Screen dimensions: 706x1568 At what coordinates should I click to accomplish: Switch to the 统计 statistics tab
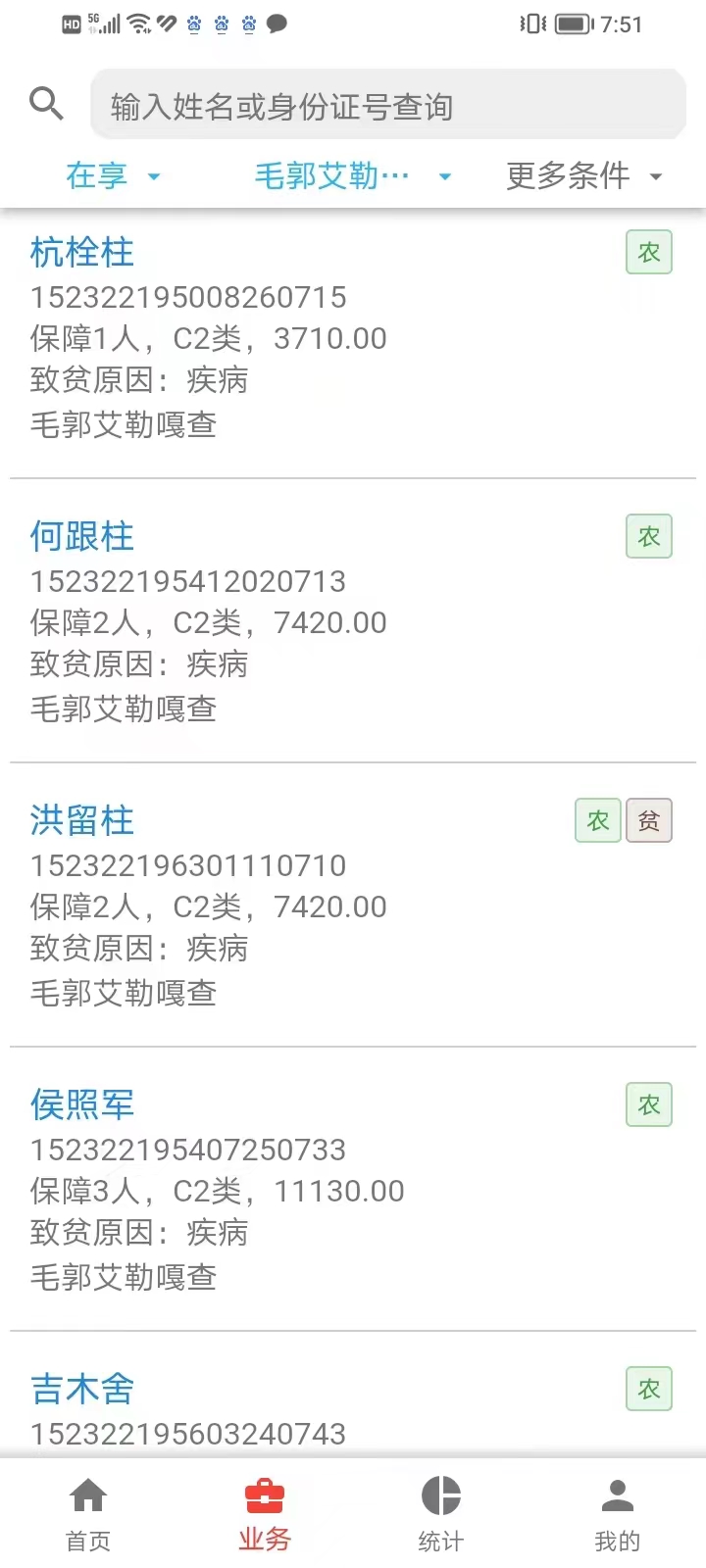pos(441,1514)
